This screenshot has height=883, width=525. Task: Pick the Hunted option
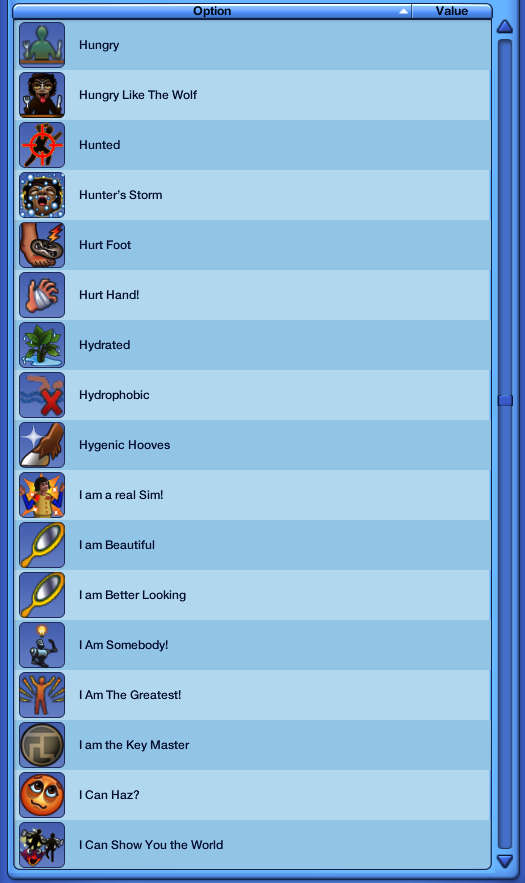coord(252,145)
